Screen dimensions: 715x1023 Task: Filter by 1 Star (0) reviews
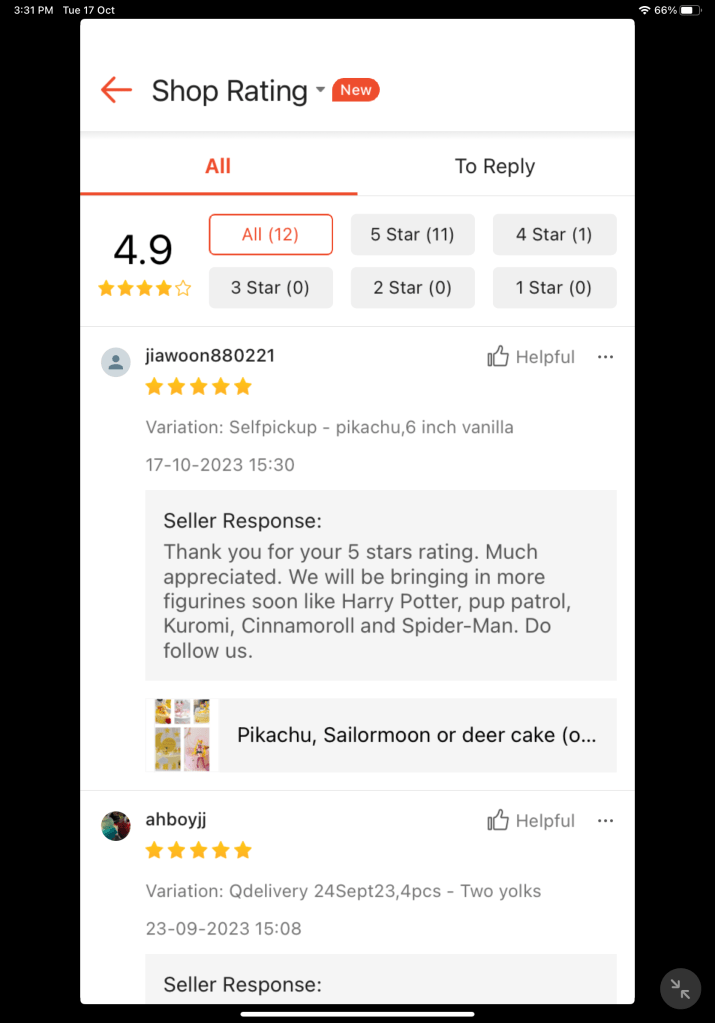pyautogui.click(x=554, y=288)
